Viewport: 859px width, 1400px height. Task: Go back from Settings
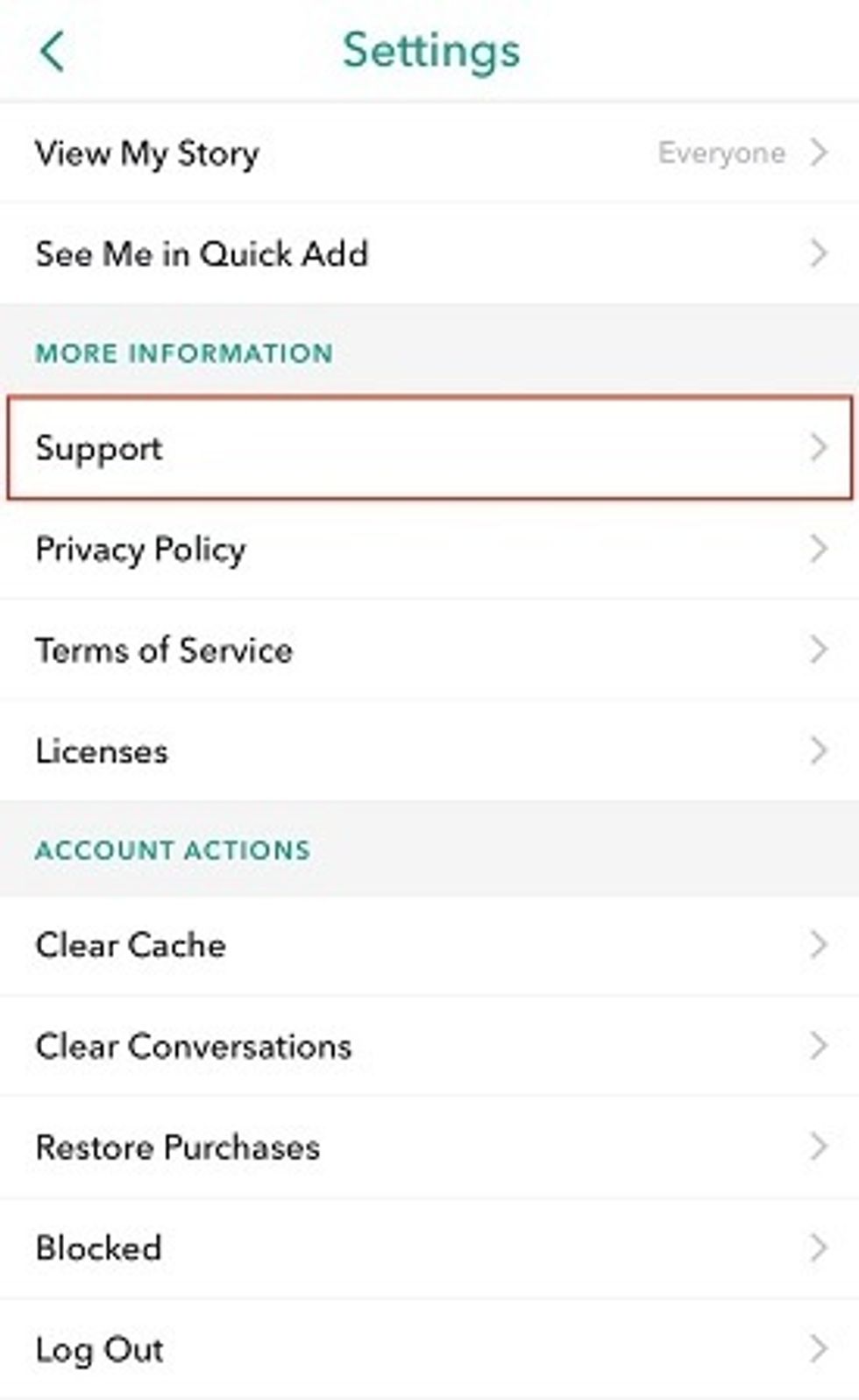point(53,51)
